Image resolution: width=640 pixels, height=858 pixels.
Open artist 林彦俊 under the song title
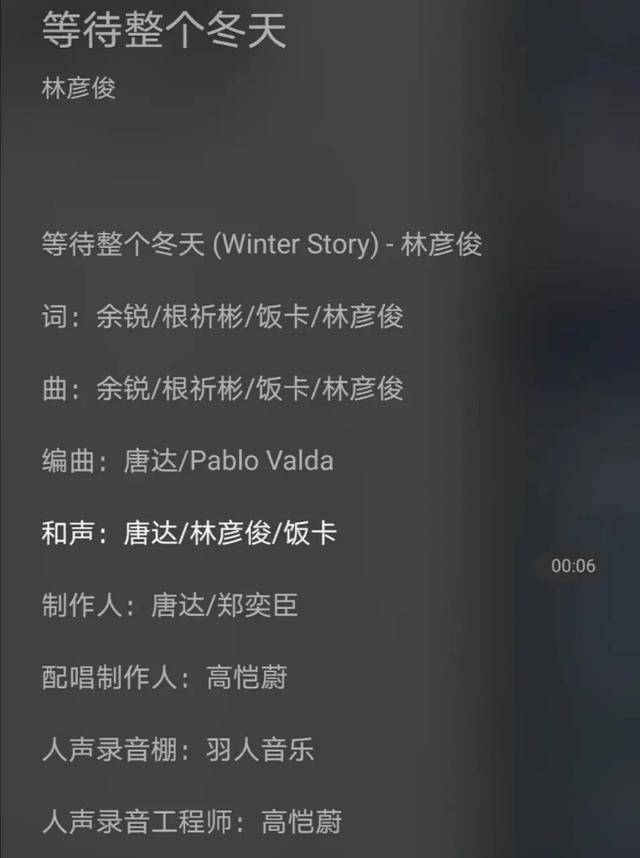point(79,88)
